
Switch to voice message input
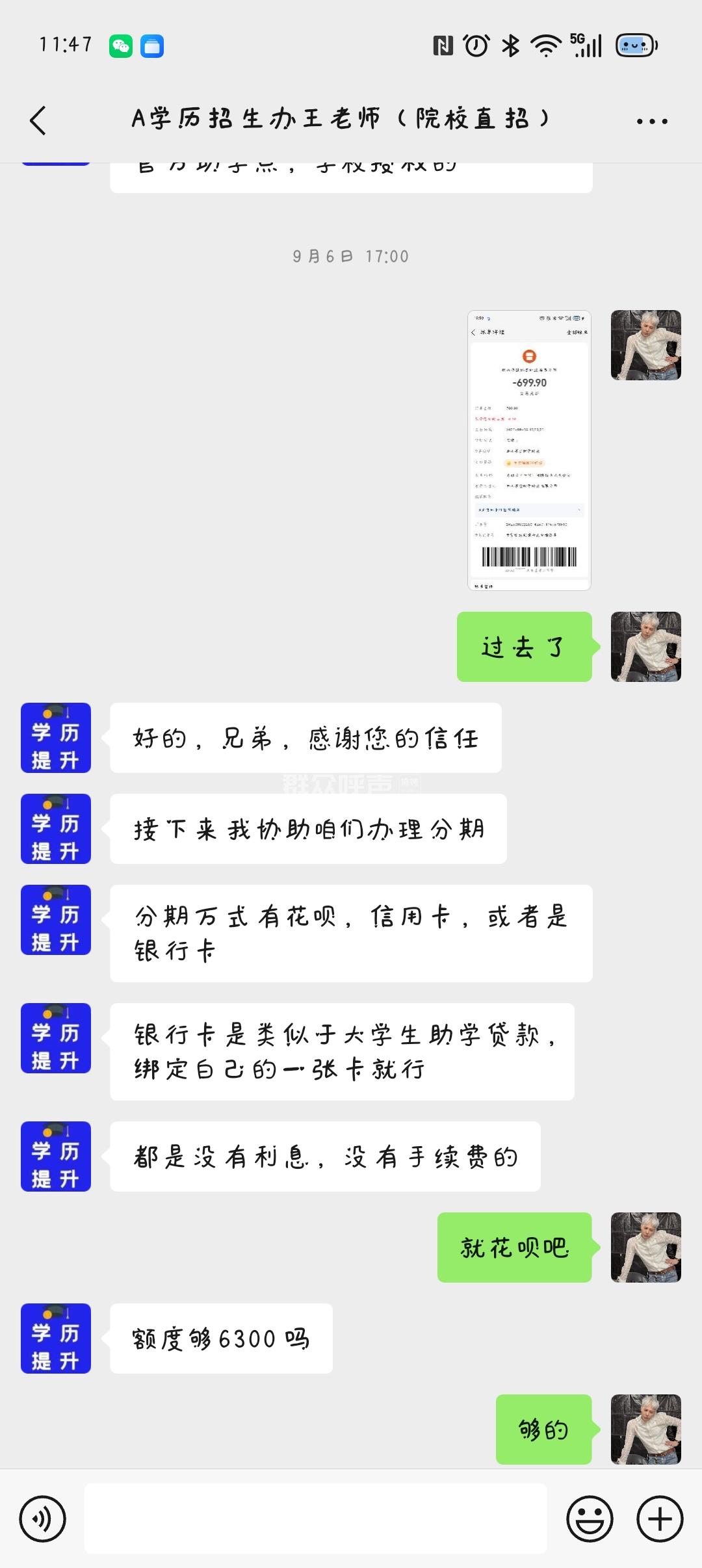(43, 1519)
